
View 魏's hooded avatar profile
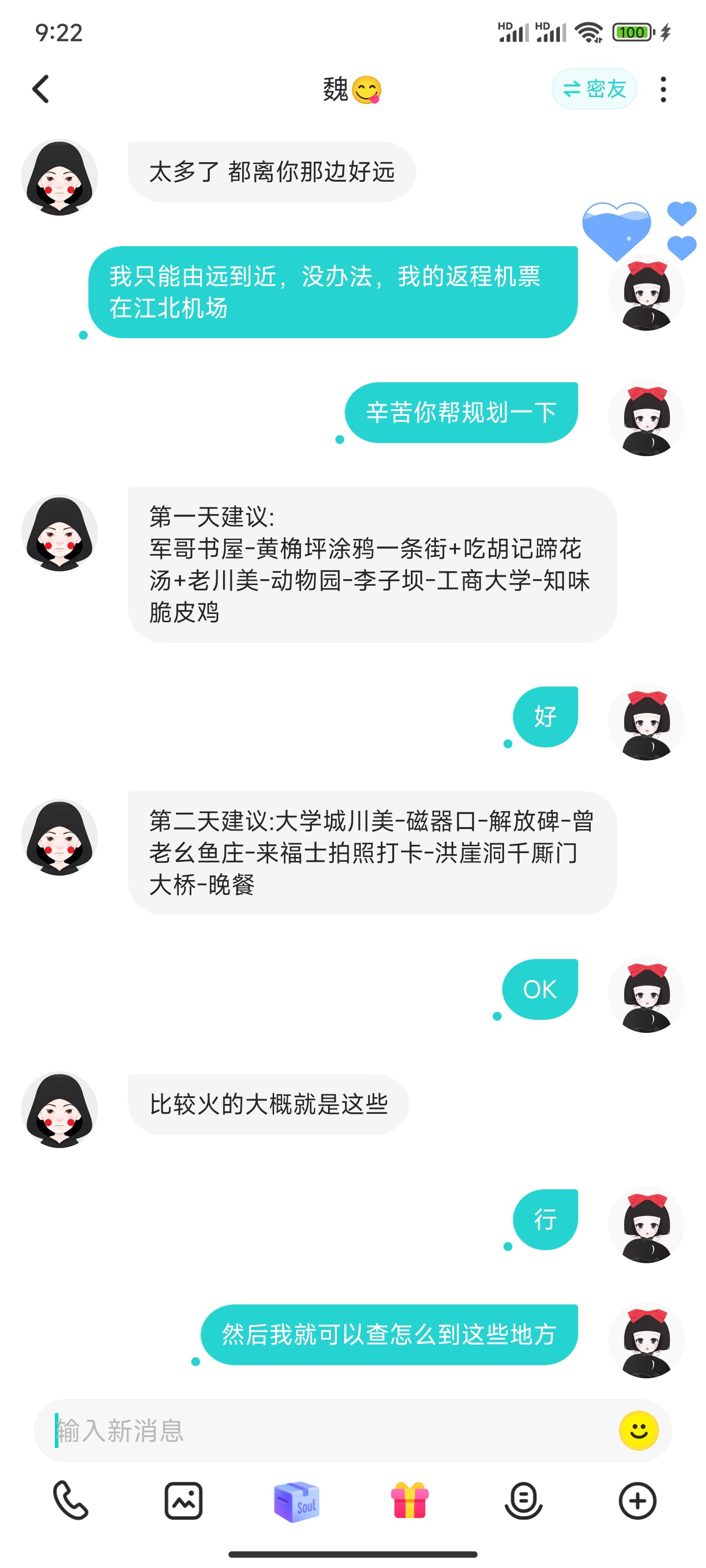59,177
